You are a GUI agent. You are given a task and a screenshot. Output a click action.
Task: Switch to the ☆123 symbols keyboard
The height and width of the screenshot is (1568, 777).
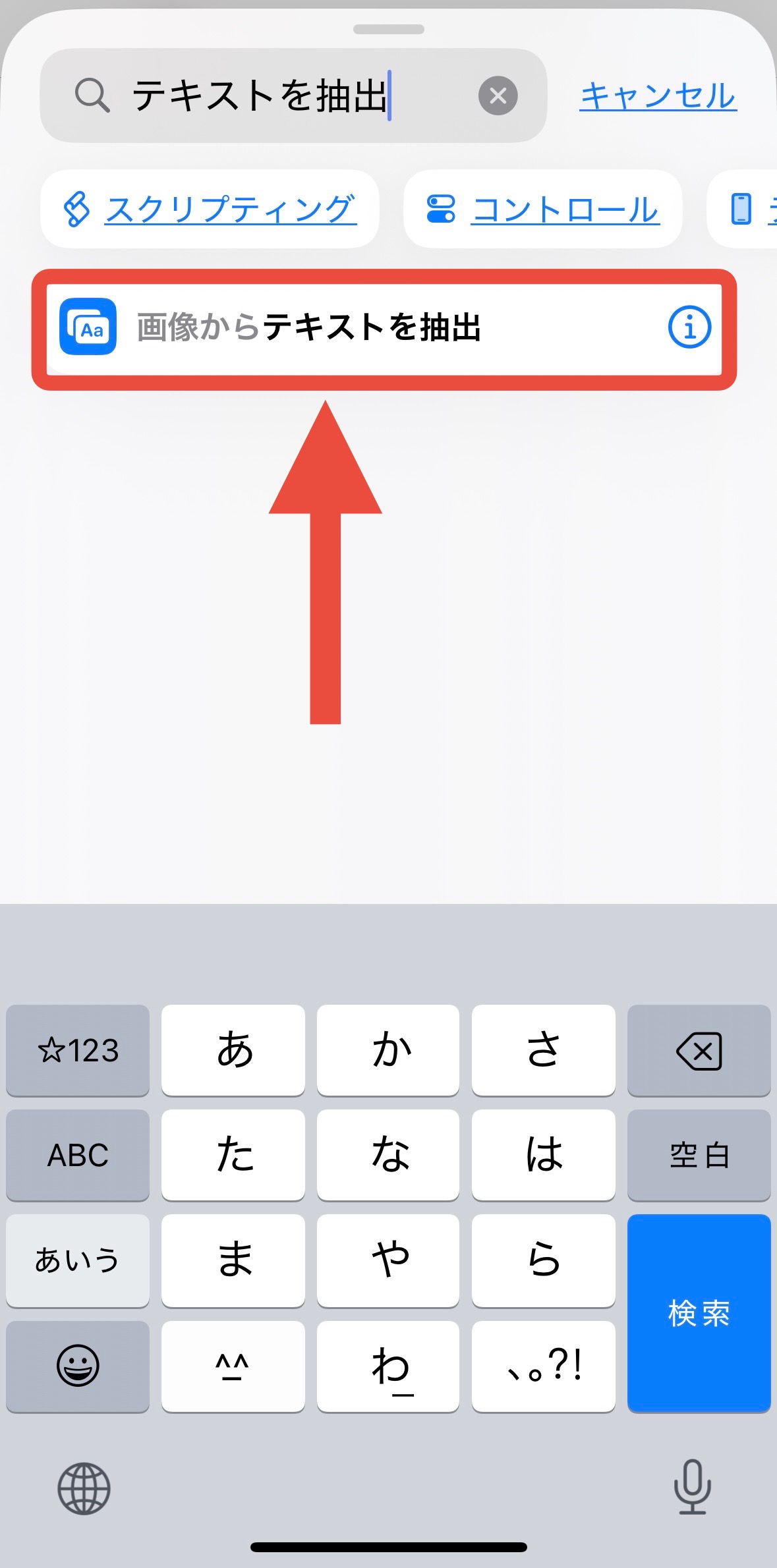pyautogui.click(x=78, y=1050)
